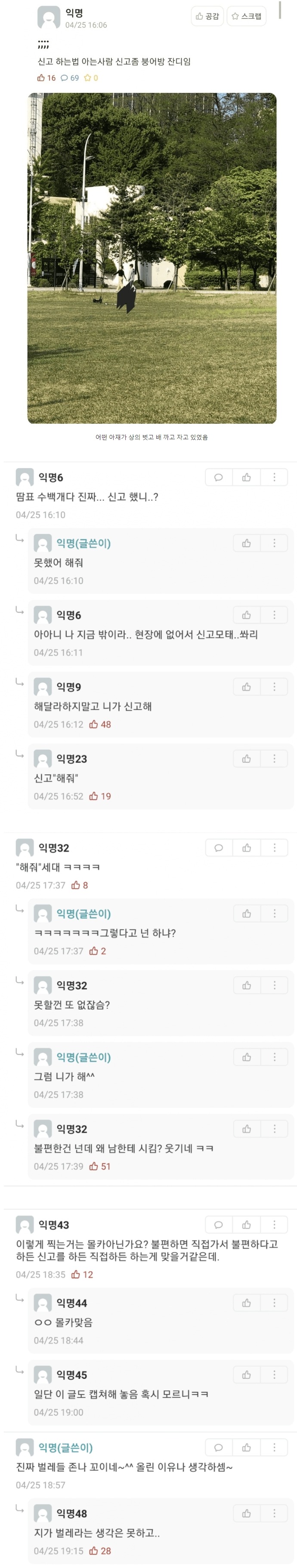The height and width of the screenshot is (1568, 297).
Task: Like 익명48's reply '지가 벌레라는 생각은'
Action: click(247, 1513)
